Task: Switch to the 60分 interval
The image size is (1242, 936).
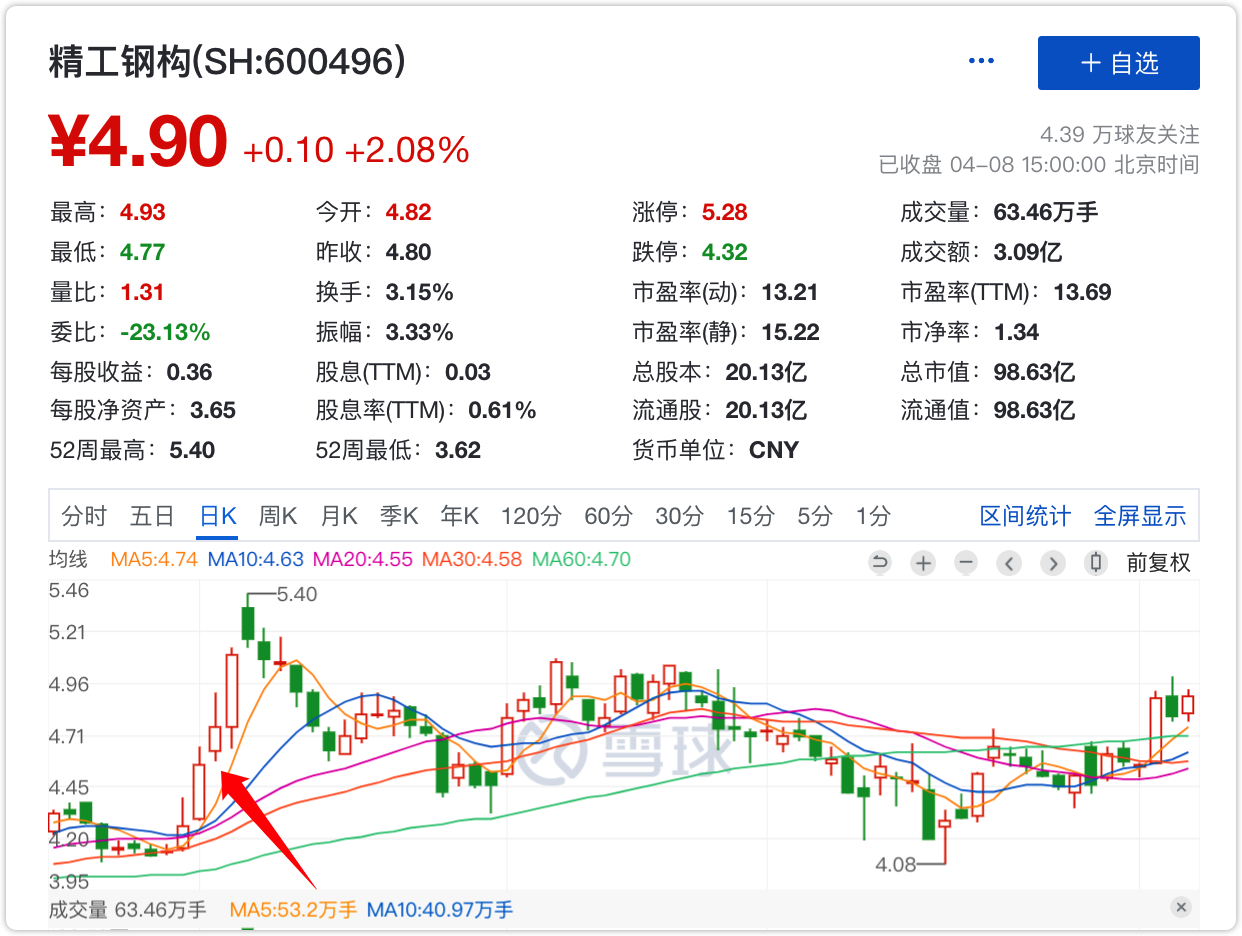Action: tap(608, 516)
